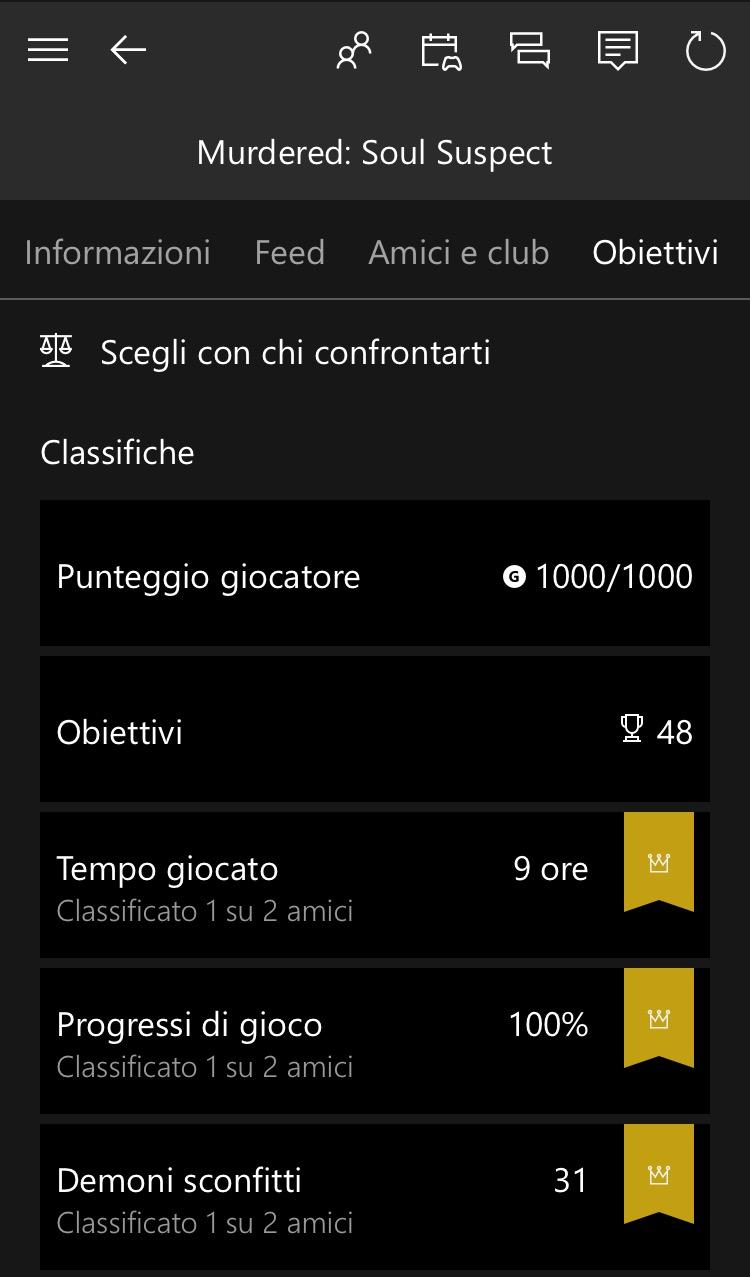Open the Progressi di gioco leaderboard
Viewport: 750px width, 1277px height.
[x=375, y=1041]
